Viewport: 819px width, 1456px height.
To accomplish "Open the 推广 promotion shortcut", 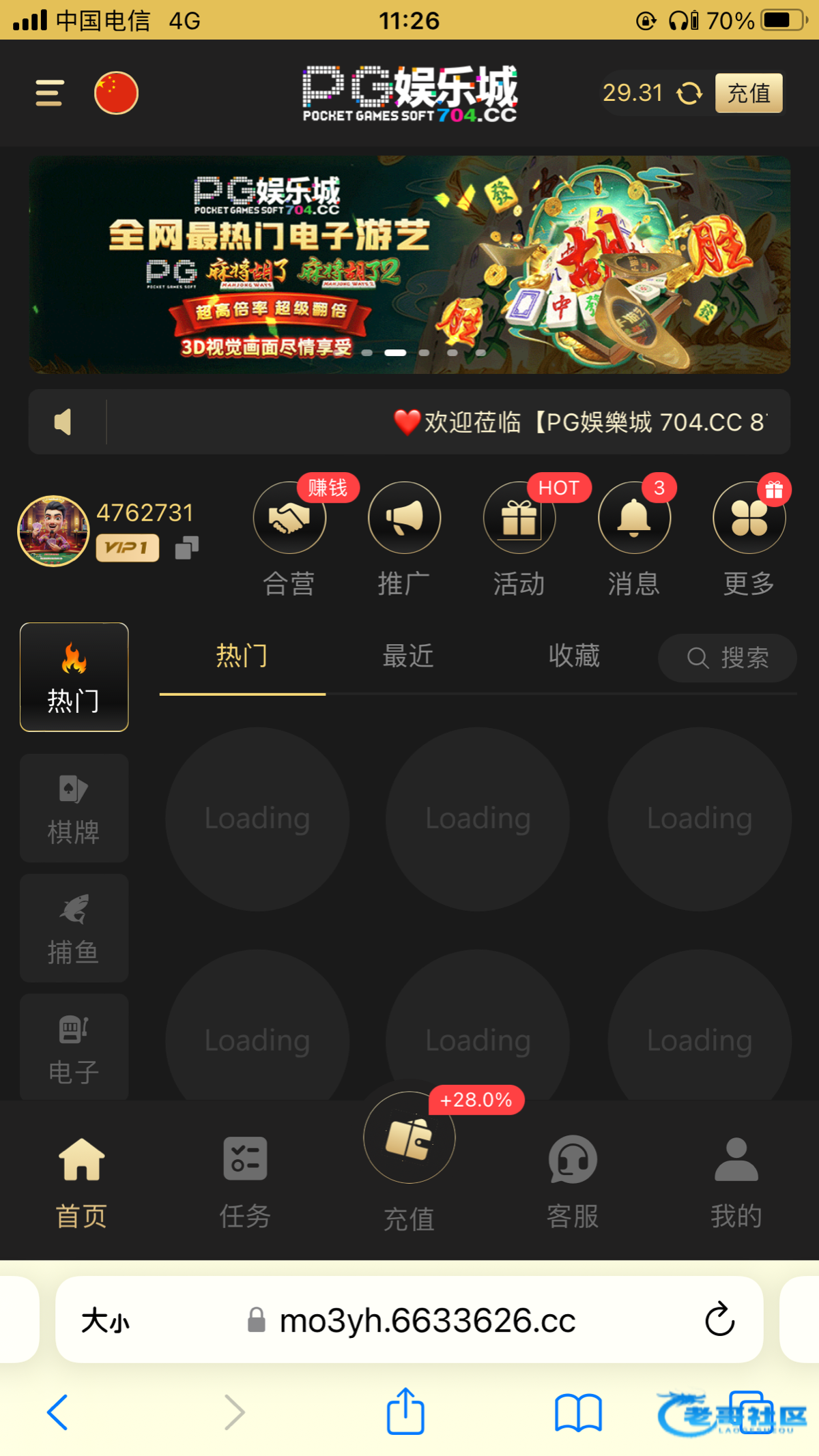I will [404, 519].
